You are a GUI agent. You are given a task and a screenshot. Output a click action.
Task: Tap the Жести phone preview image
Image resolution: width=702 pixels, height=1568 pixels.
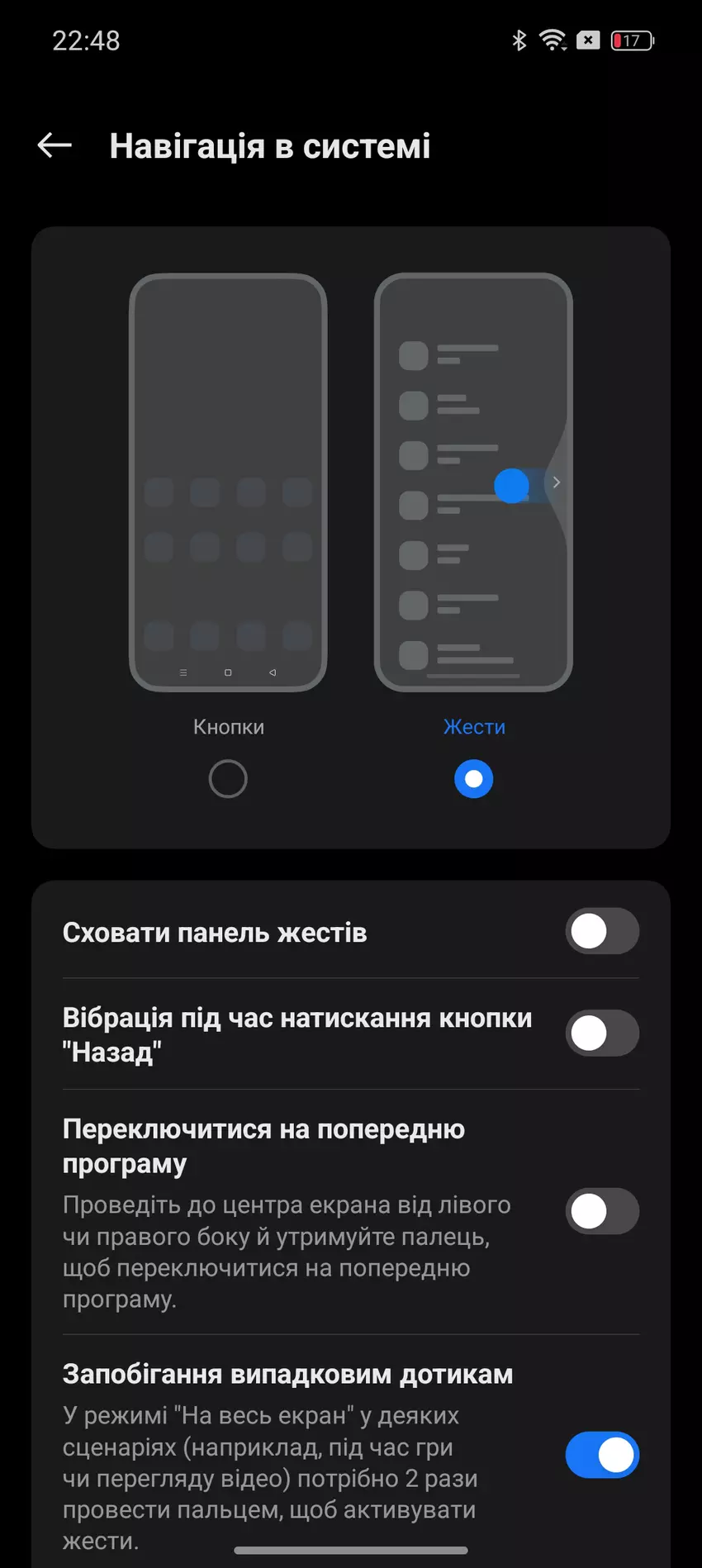(473, 482)
